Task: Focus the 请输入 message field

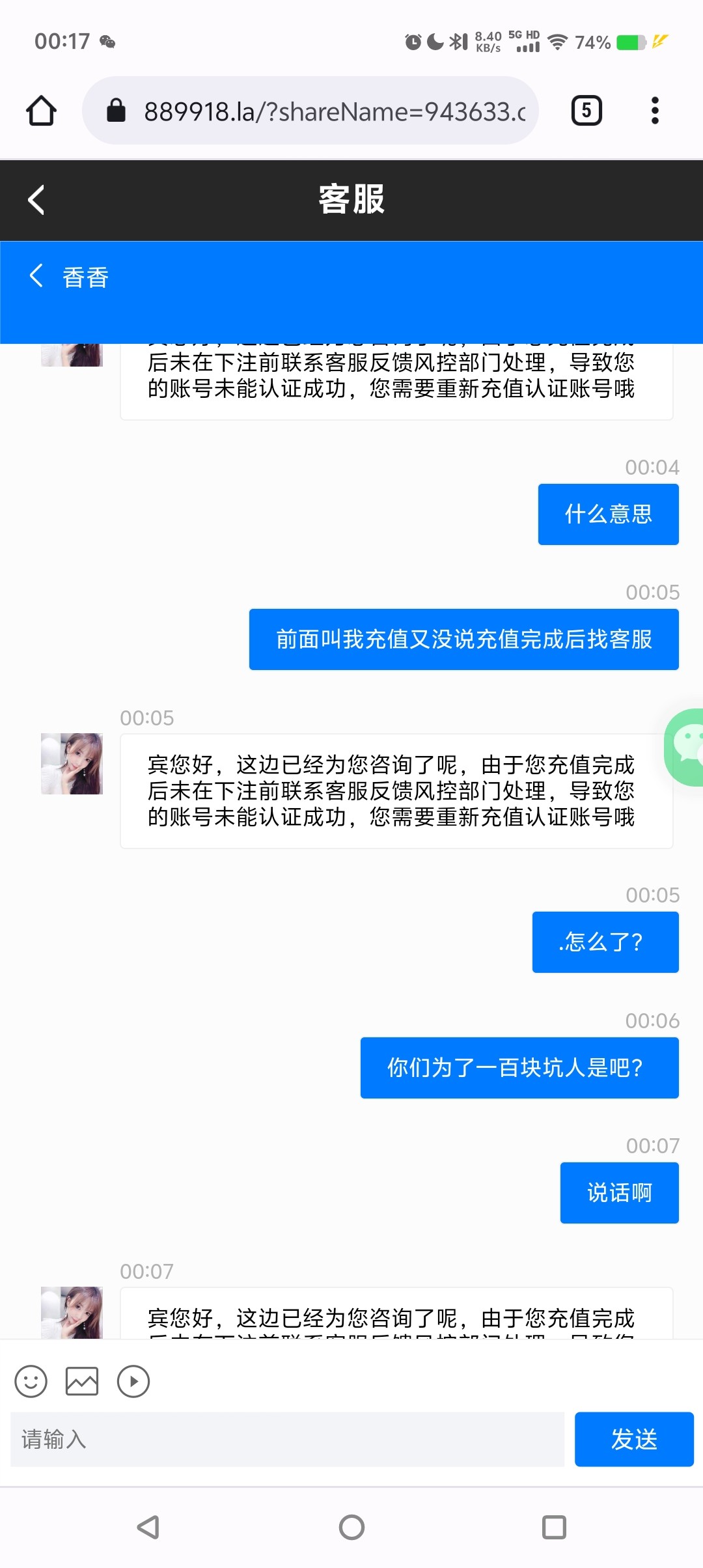Action: 286,1439
